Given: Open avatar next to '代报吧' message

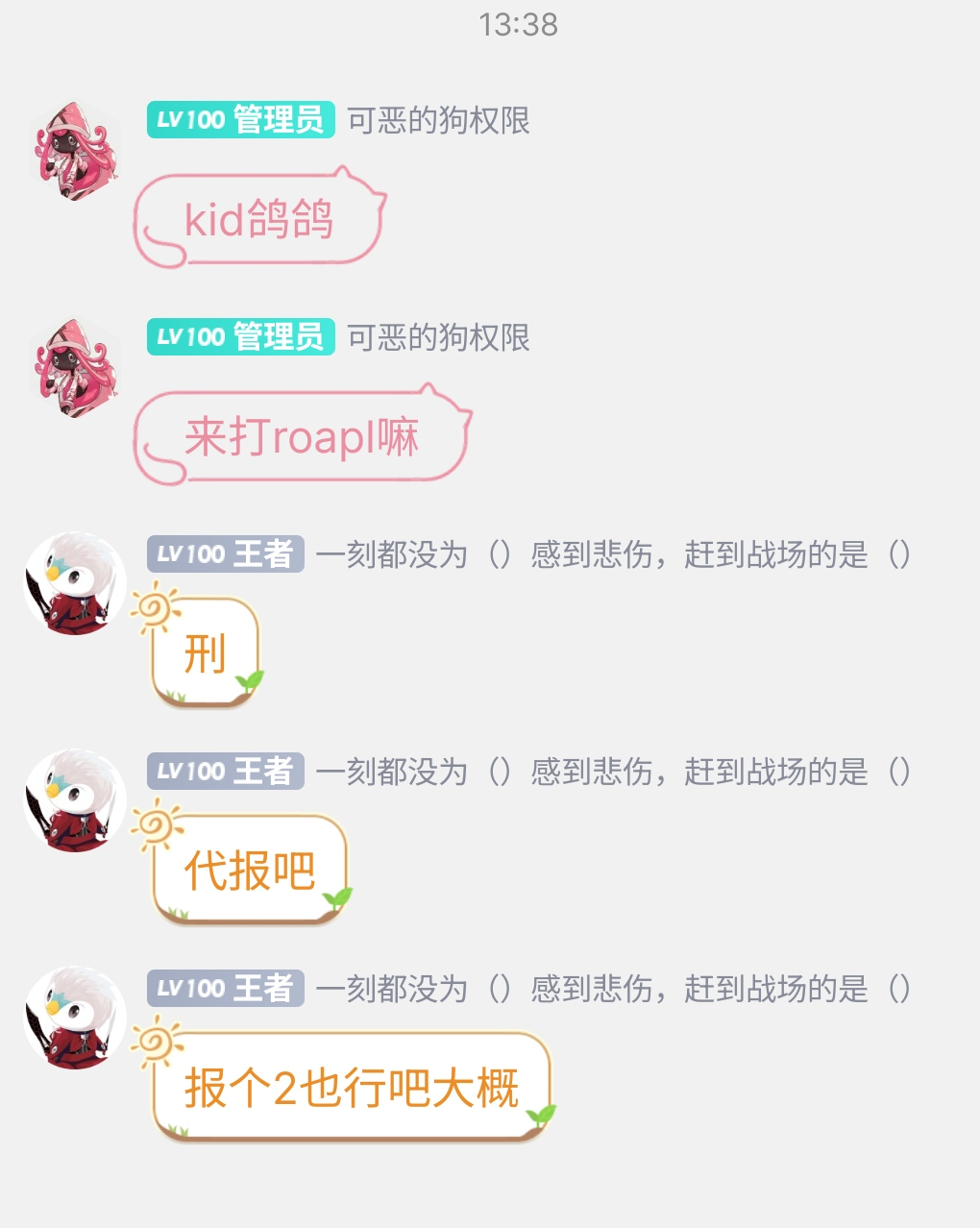Looking at the screenshot, I should pos(75,801).
